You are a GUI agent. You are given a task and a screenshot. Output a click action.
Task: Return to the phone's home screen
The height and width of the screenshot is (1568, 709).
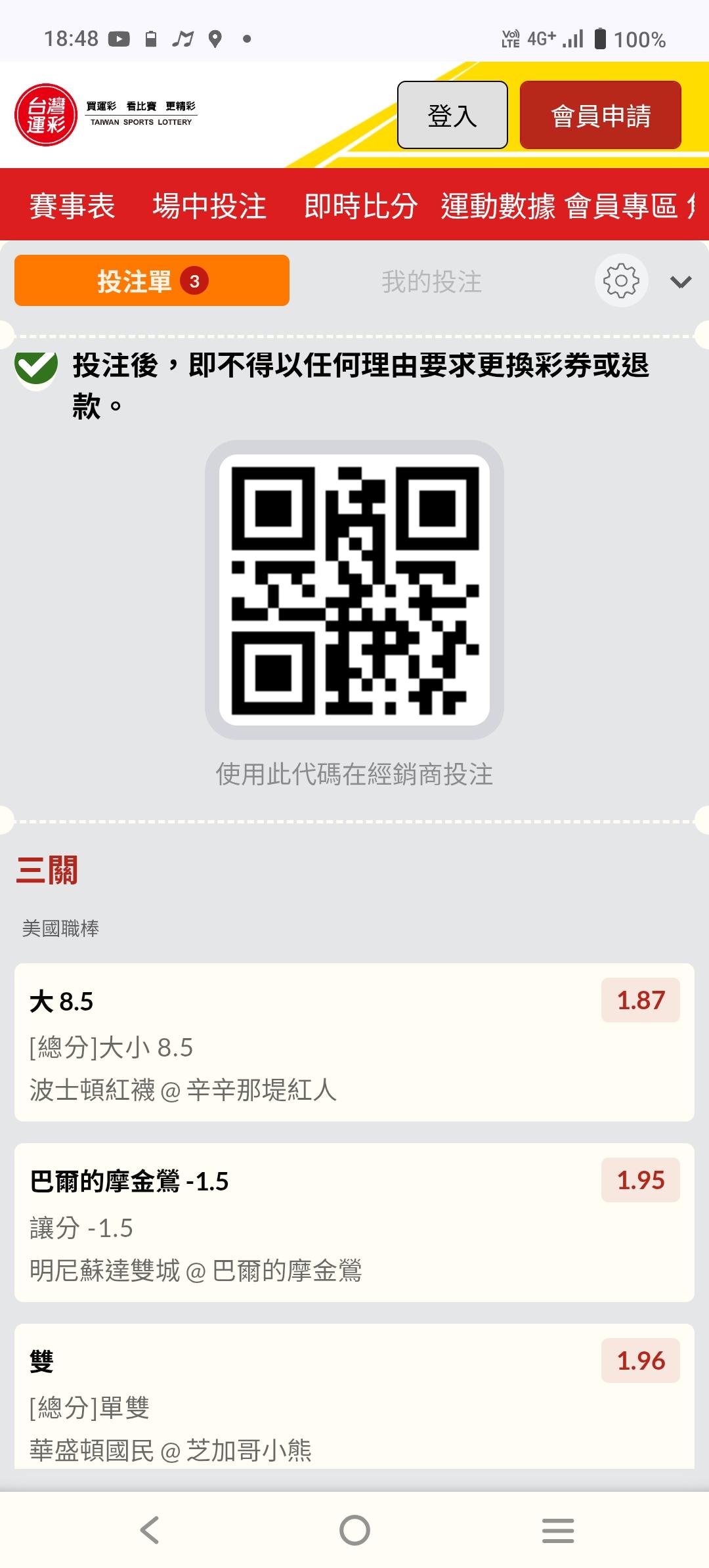coord(354,1530)
